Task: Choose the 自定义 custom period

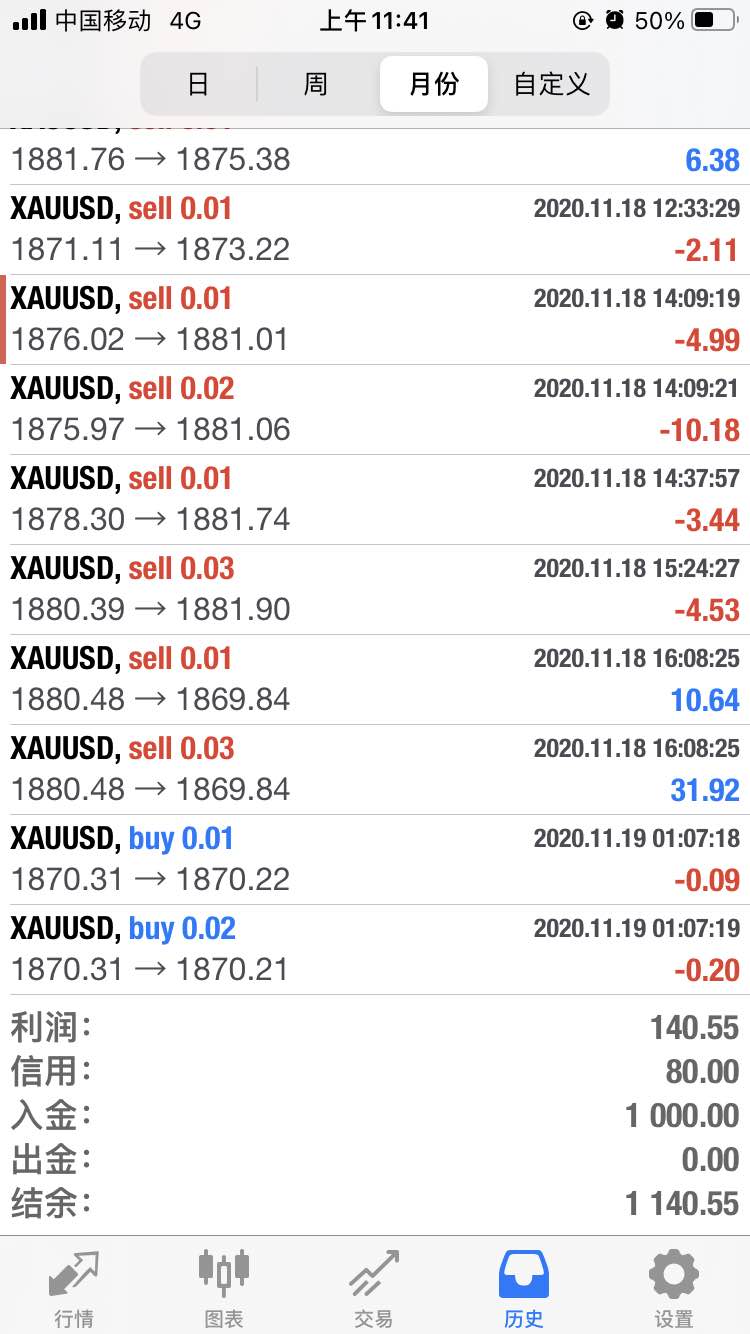Action: [x=551, y=84]
